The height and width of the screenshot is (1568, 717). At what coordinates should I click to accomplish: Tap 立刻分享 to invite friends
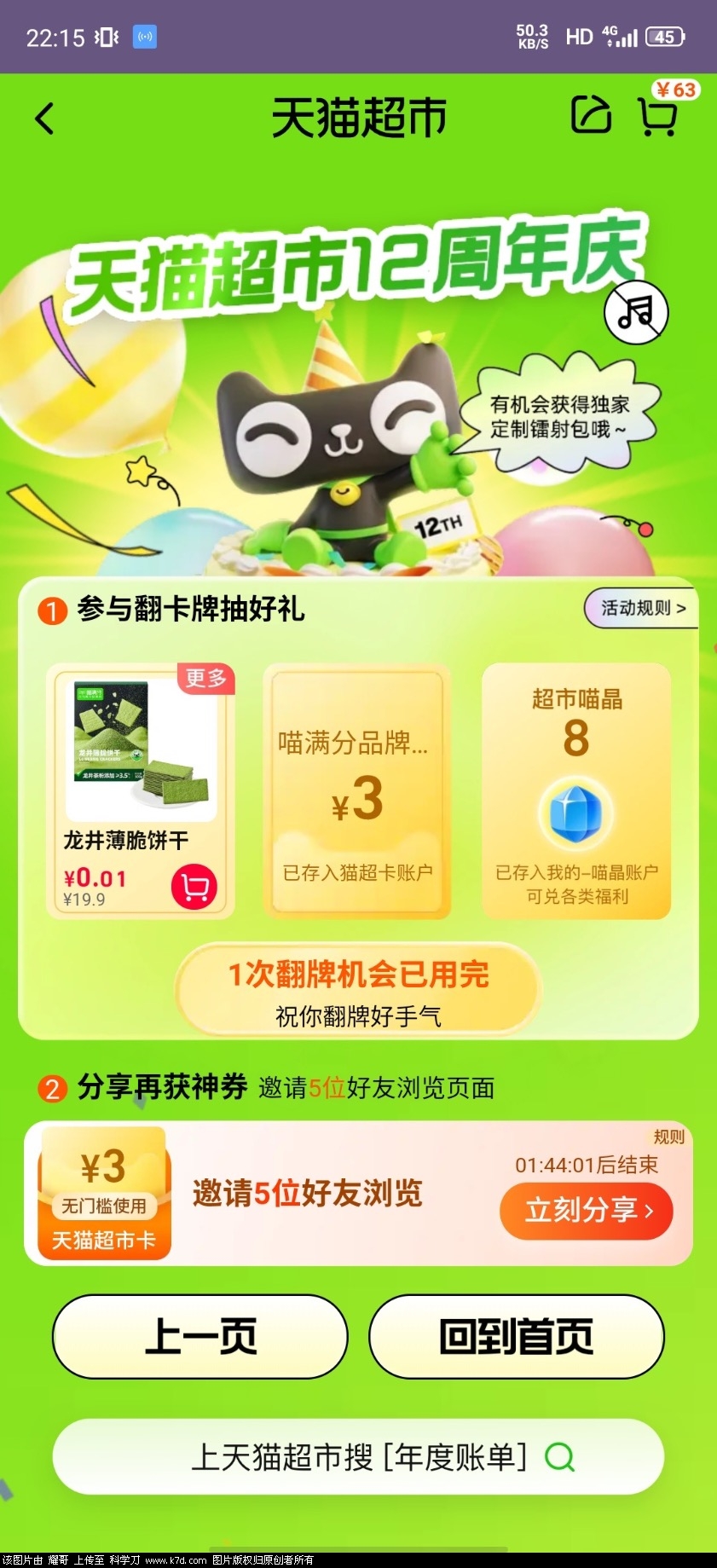click(x=587, y=1210)
